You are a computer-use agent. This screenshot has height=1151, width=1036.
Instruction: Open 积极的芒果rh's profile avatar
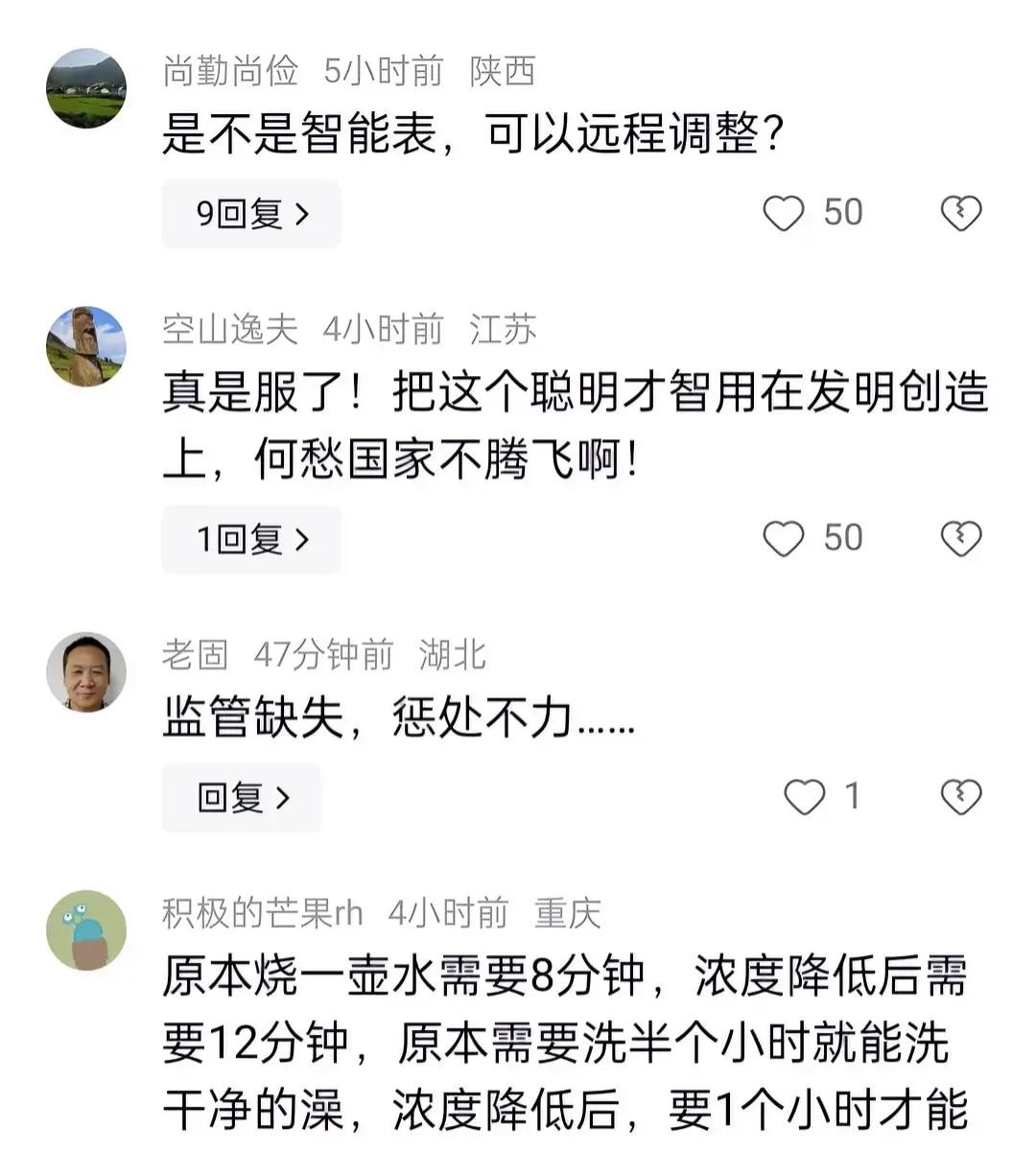click(x=86, y=929)
